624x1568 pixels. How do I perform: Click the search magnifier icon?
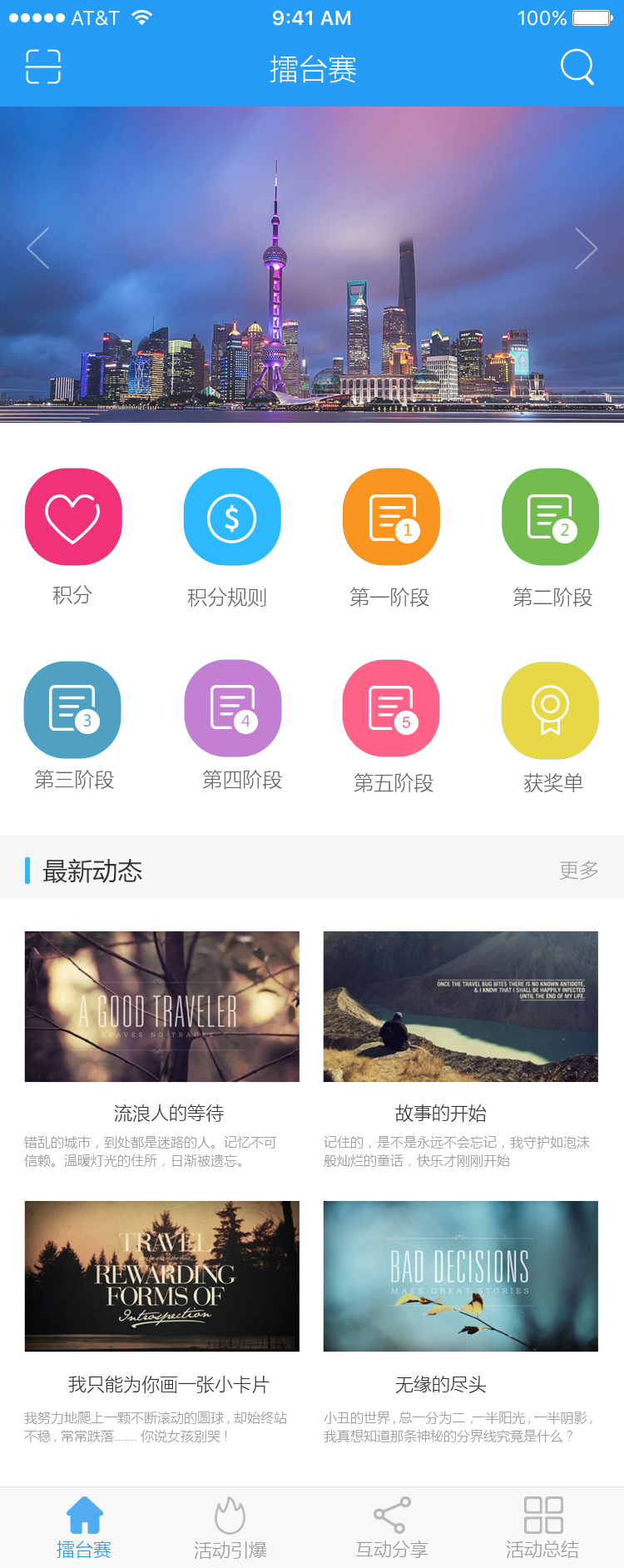pyautogui.click(x=577, y=67)
